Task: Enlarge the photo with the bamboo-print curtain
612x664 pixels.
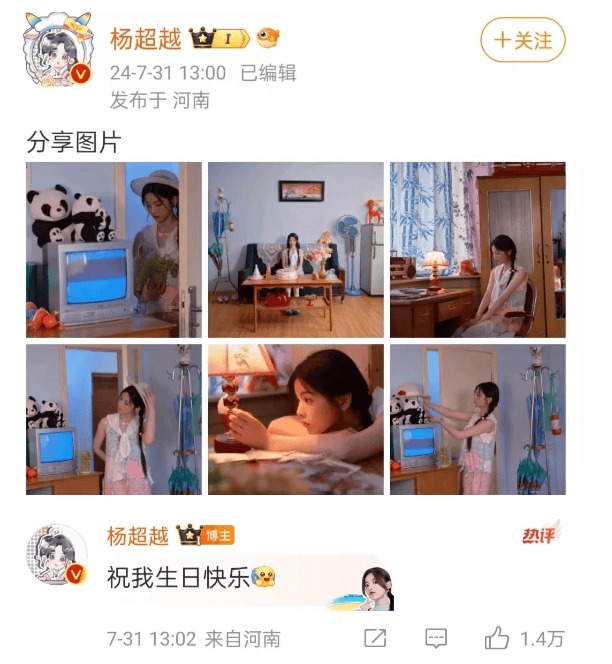Action: 477,249
